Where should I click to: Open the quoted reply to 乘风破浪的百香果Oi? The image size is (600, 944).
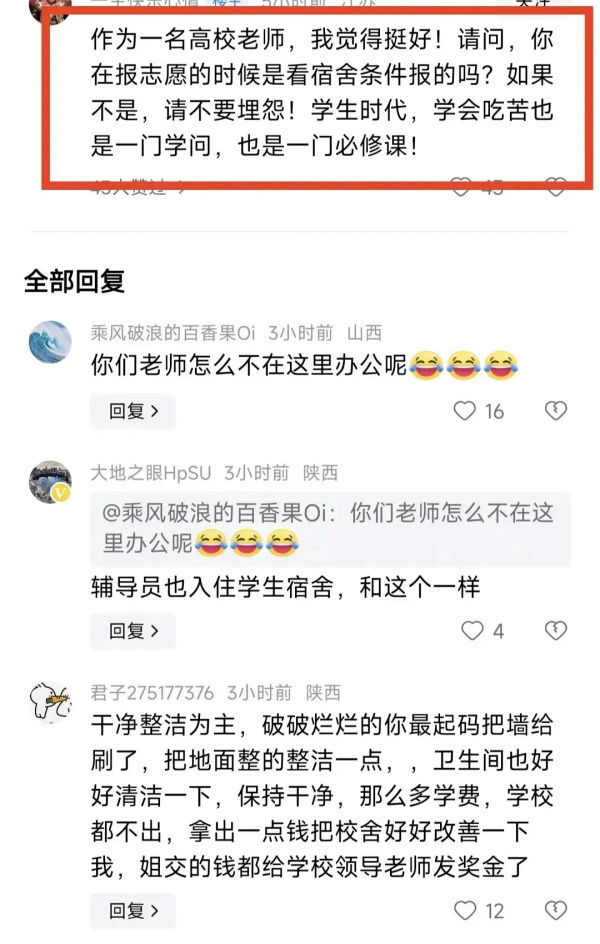330,529
